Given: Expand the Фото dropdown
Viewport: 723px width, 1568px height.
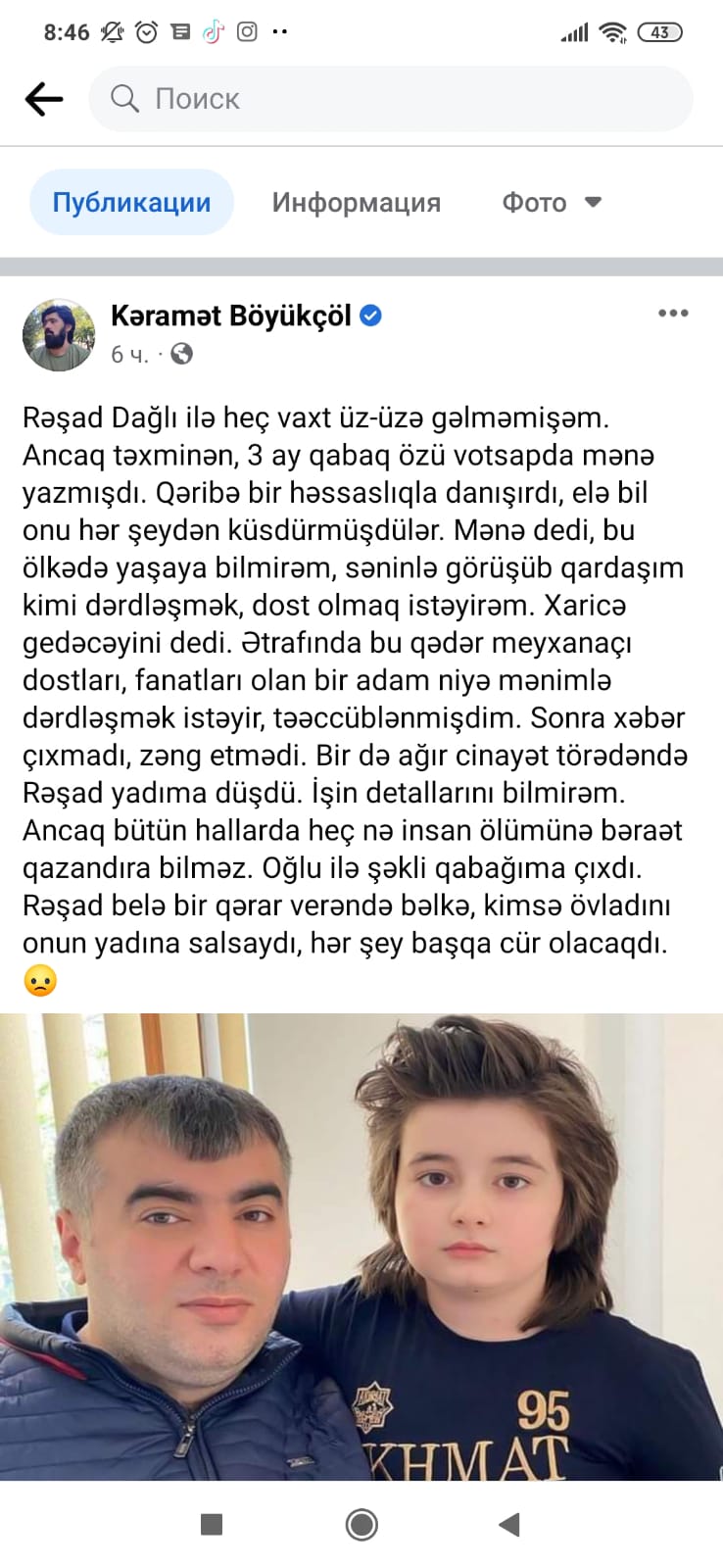Looking at the screenshot, I should [x=552, y=202].
